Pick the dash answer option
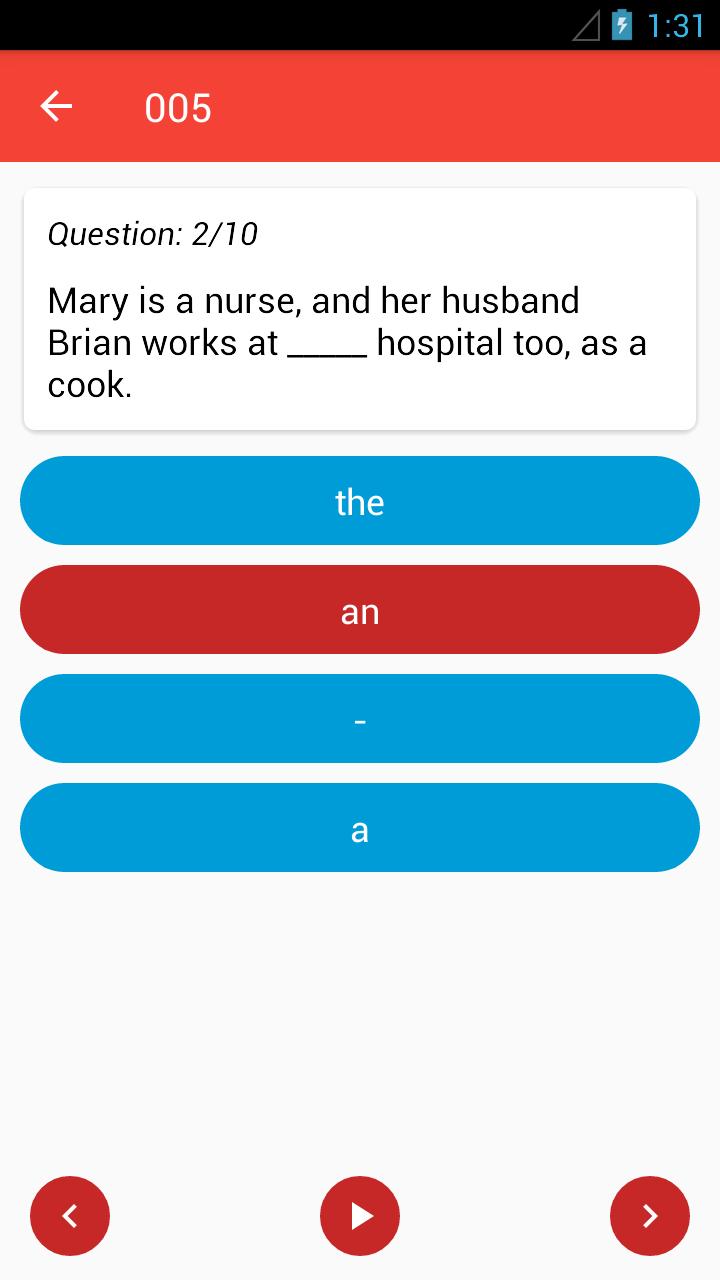This screenshot has width=720, height=1280. 360,719
